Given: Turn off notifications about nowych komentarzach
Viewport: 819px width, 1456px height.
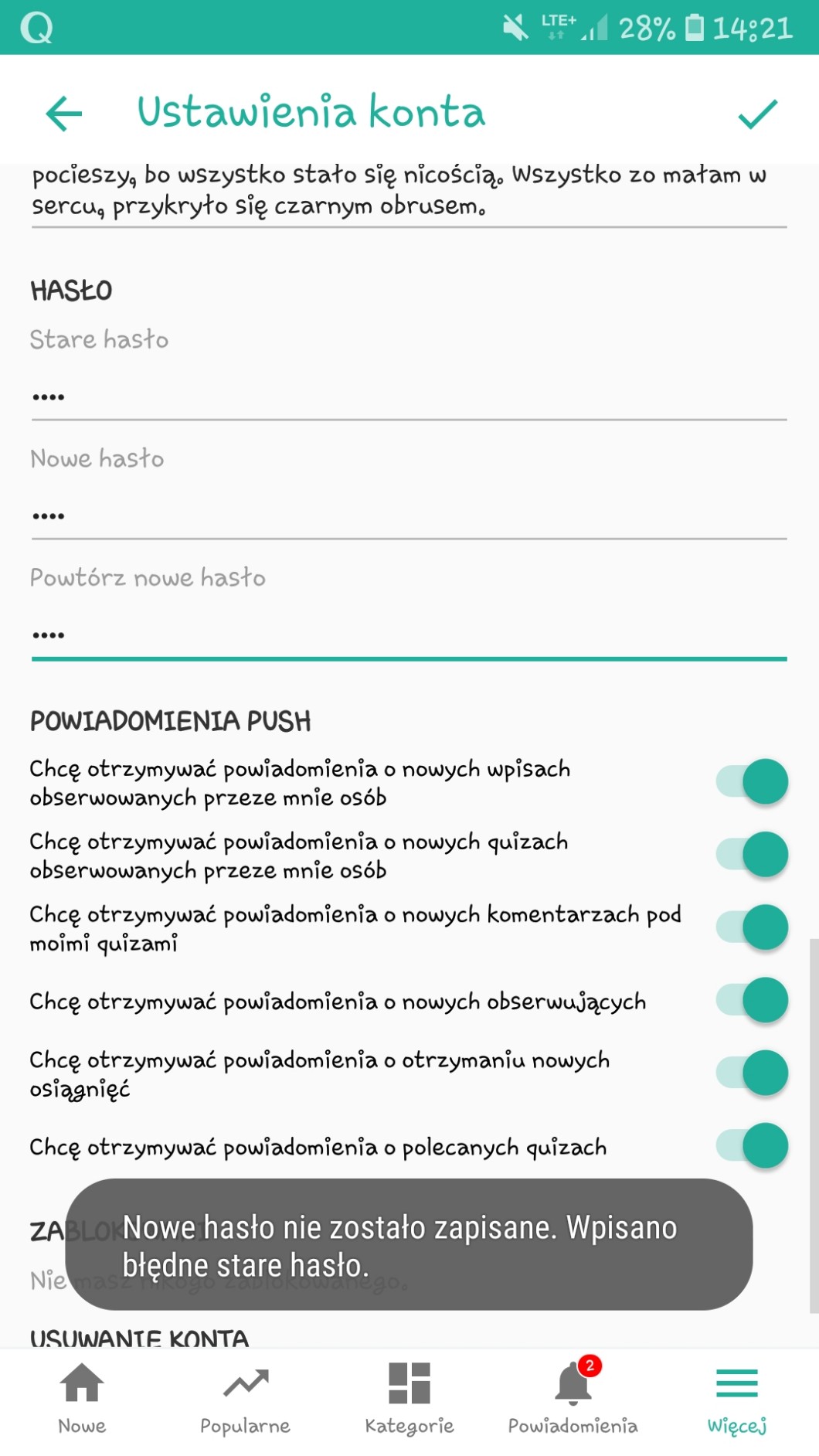Looking at the screenshot, I should (752, 927).
